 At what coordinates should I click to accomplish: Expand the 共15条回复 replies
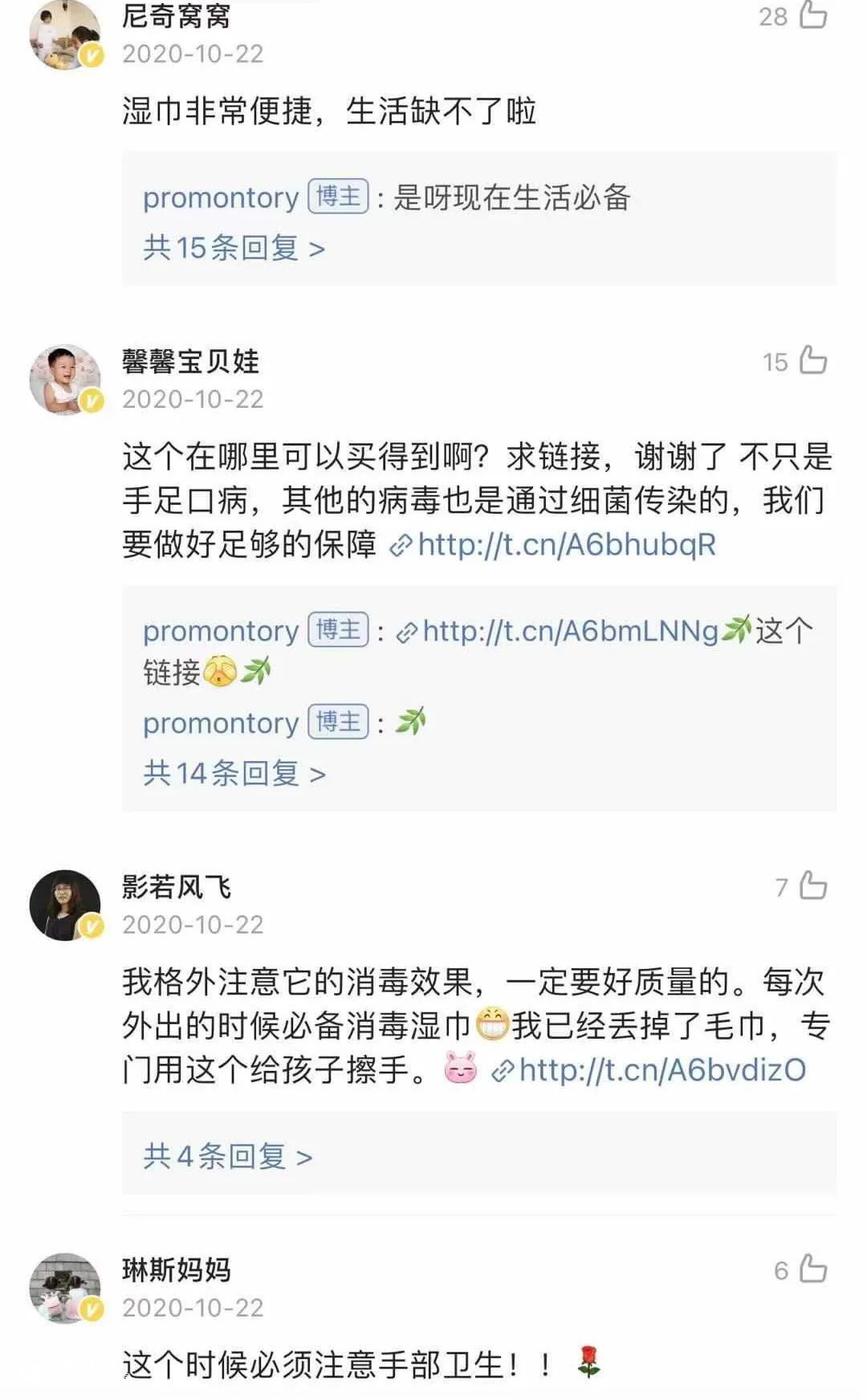(234, 248)
